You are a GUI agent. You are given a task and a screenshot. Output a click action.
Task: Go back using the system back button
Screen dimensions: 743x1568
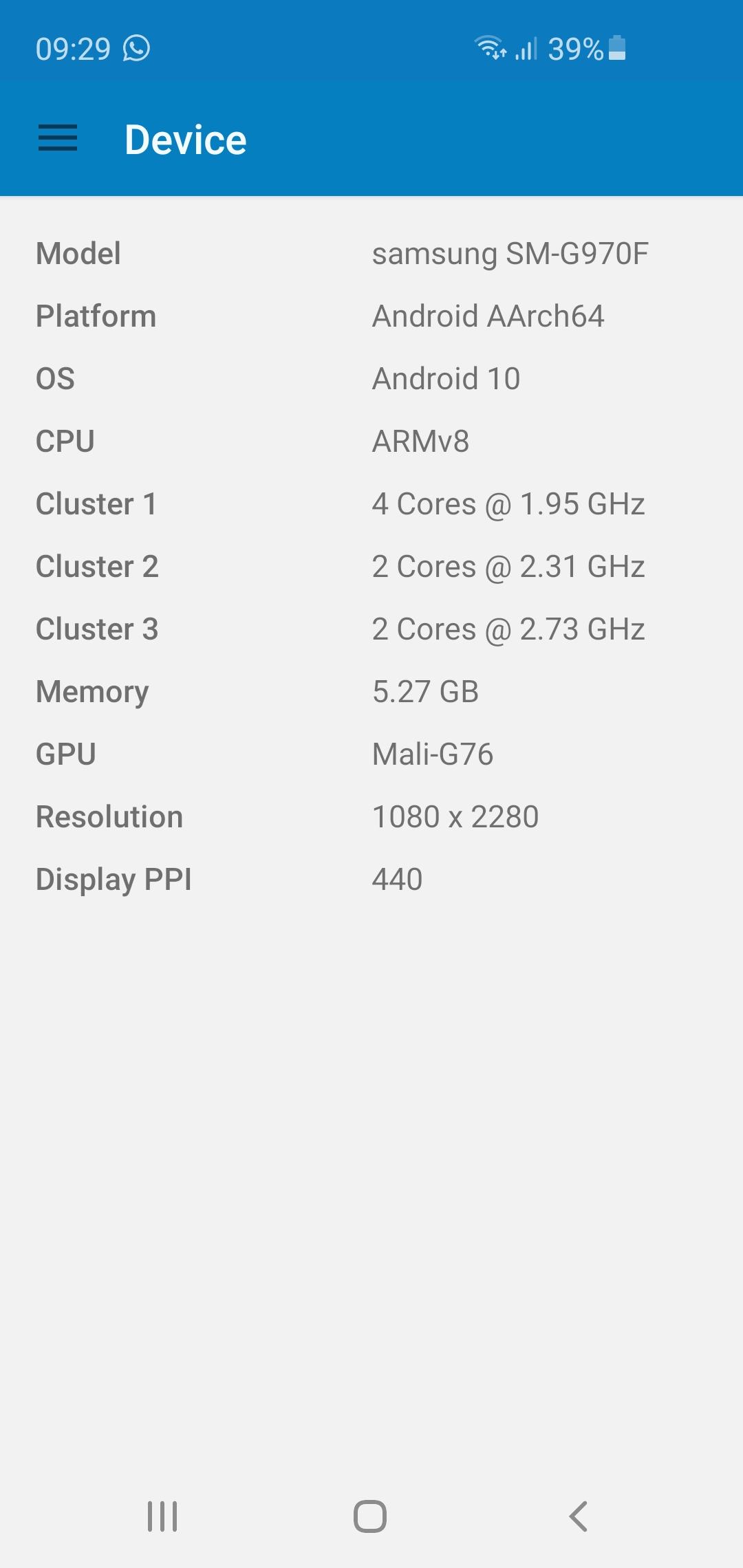coord(579,1516)
